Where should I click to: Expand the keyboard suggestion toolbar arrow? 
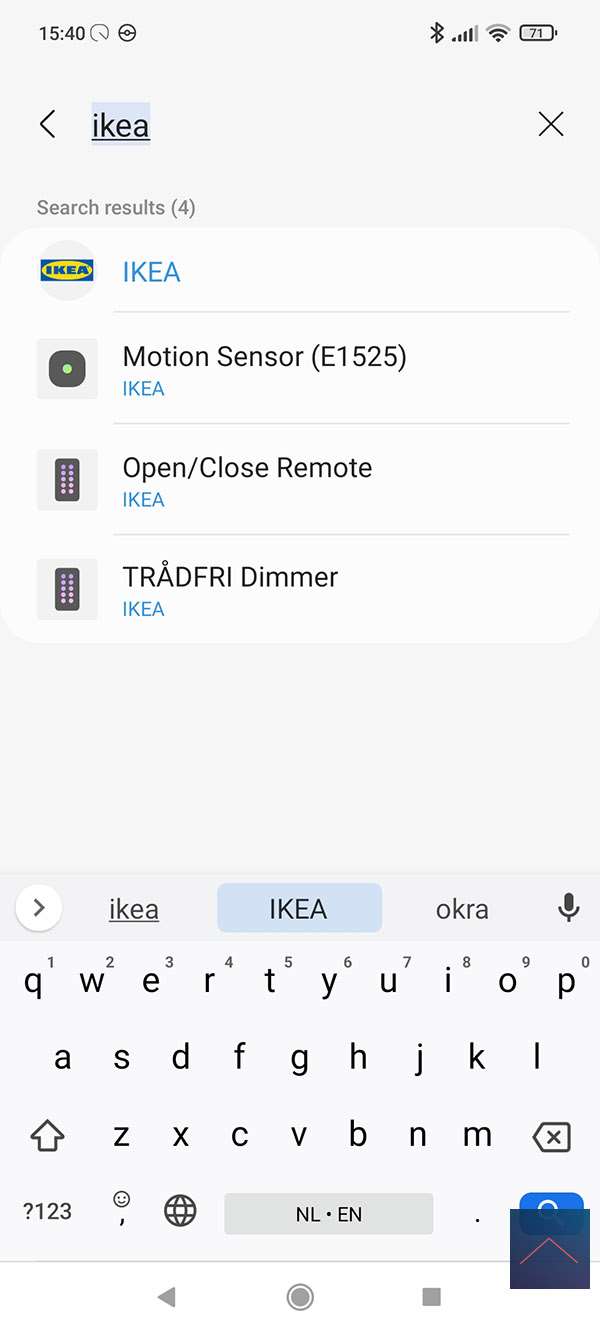39,908
